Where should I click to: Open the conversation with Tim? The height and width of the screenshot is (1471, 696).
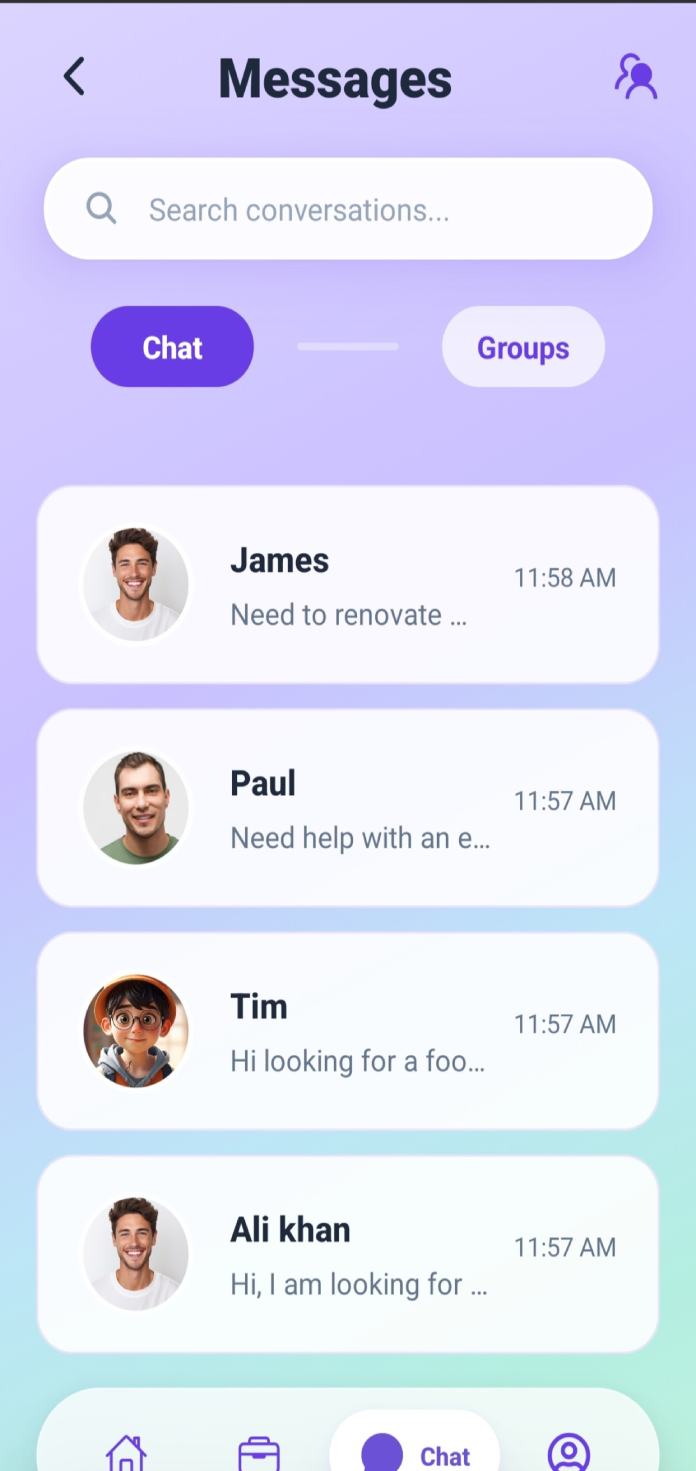tap(348, 1031)
